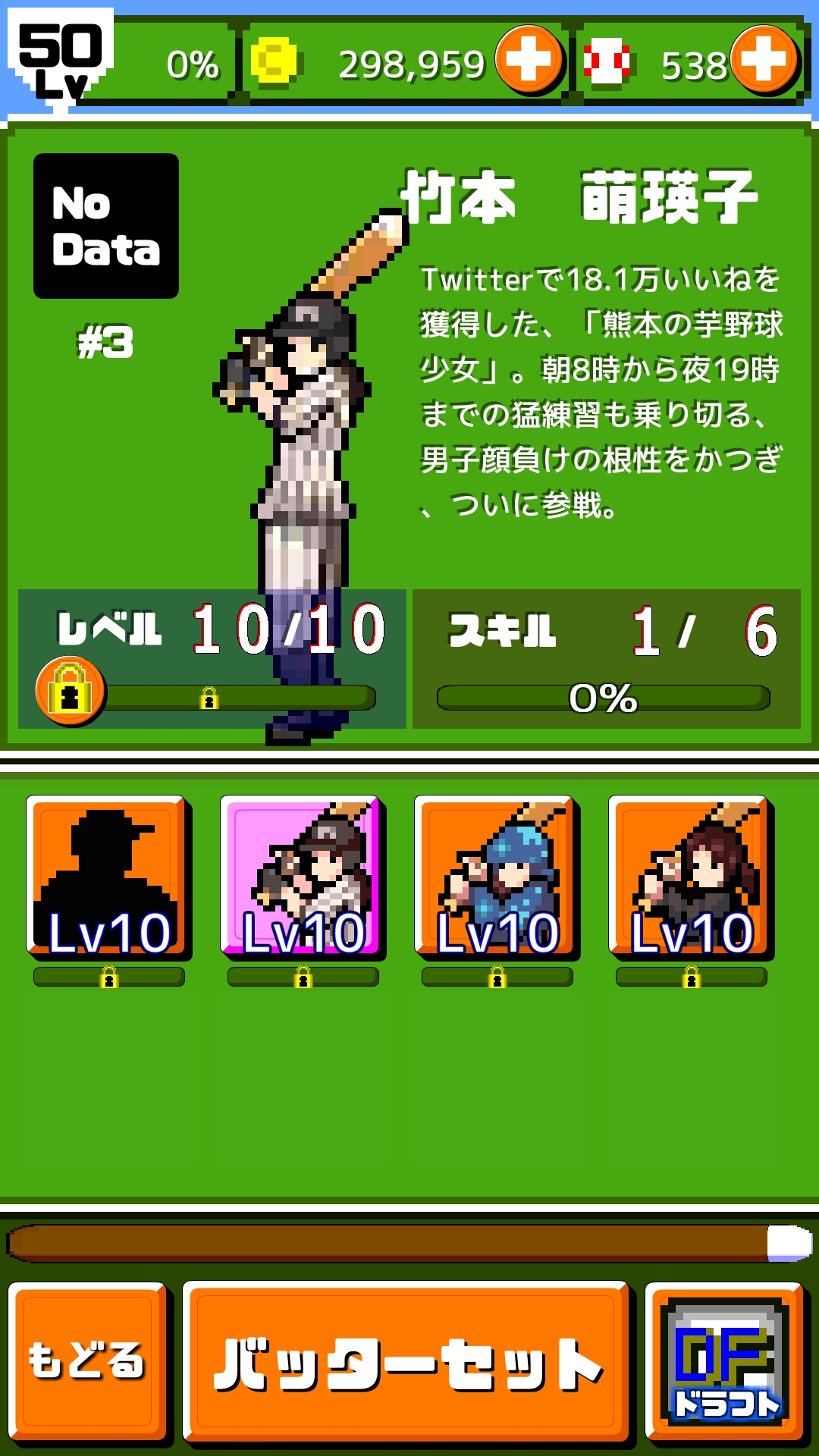Tap the brown scrollbar above bottom buttons
Screen dimensions: 819x1456
tap(394, 1244)
